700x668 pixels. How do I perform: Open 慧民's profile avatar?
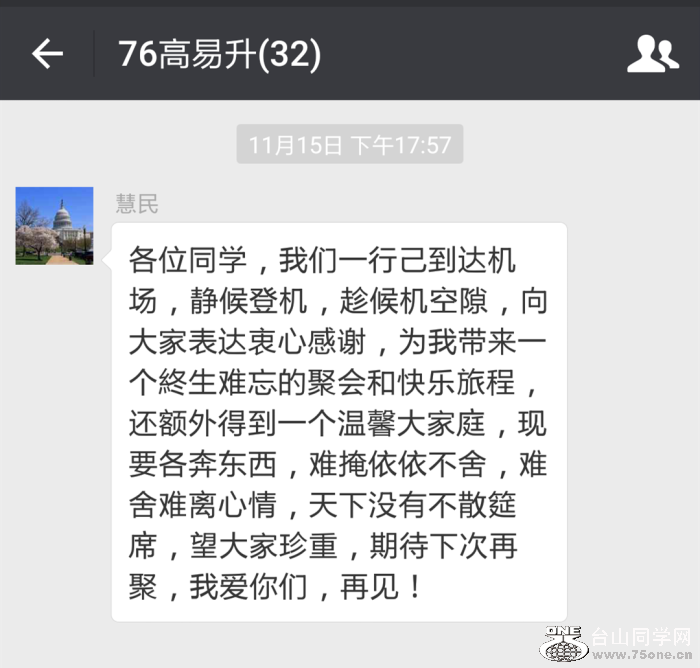[x=54, y=226]
